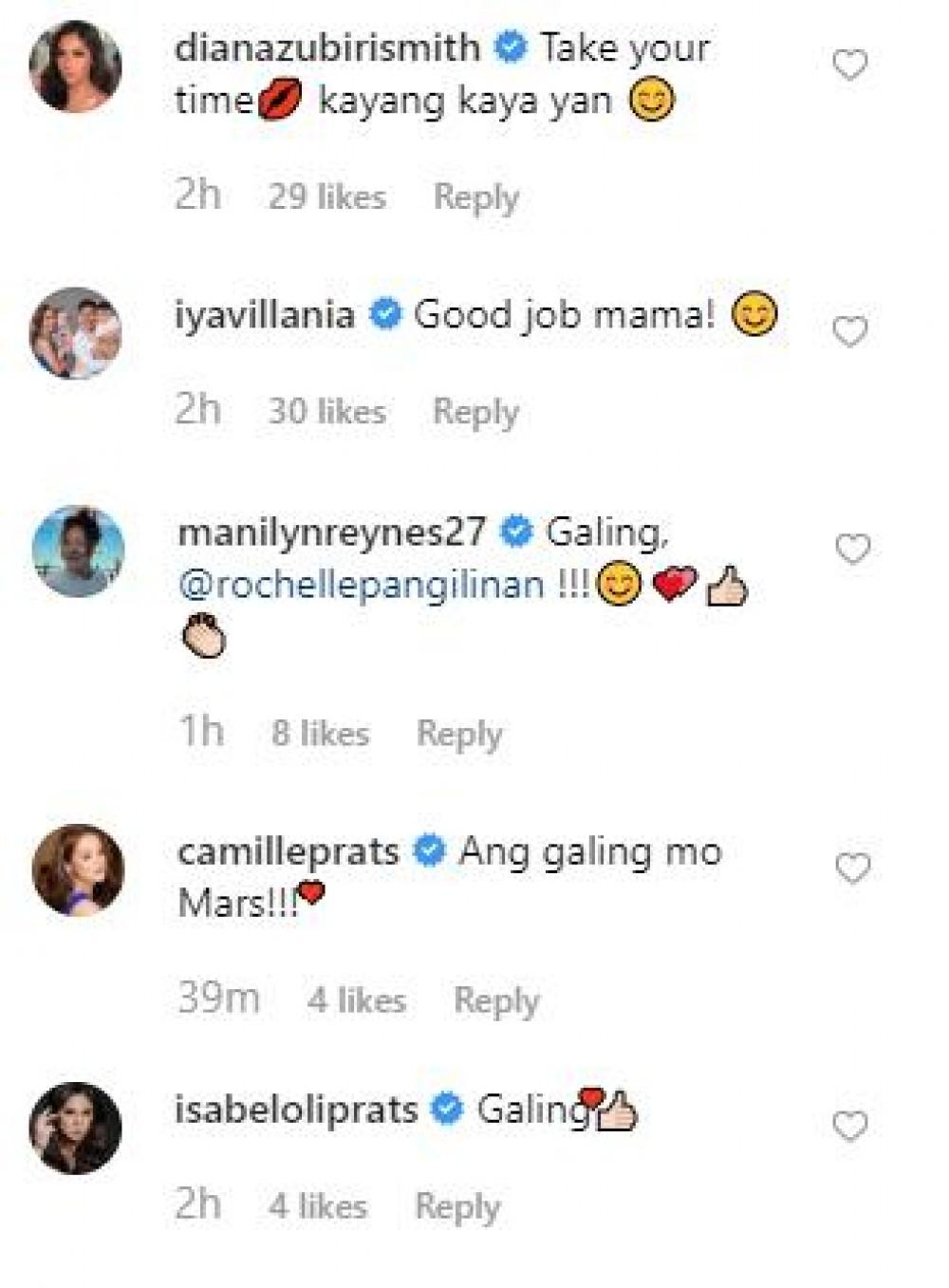
Task: Like camilleprats' comment
Action: [x=852, y=868]
